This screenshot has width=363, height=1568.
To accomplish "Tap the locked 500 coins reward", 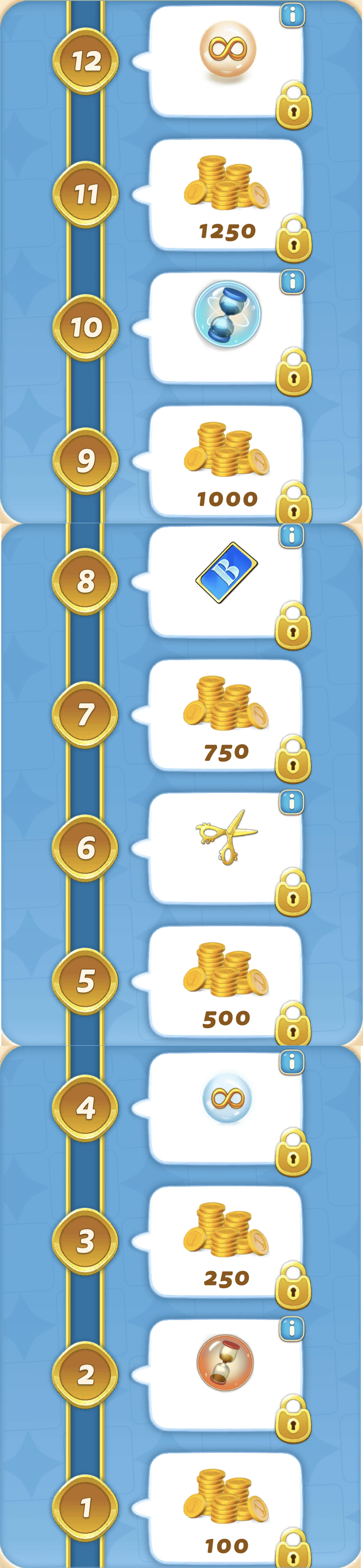I will click(x=226, y=981).
